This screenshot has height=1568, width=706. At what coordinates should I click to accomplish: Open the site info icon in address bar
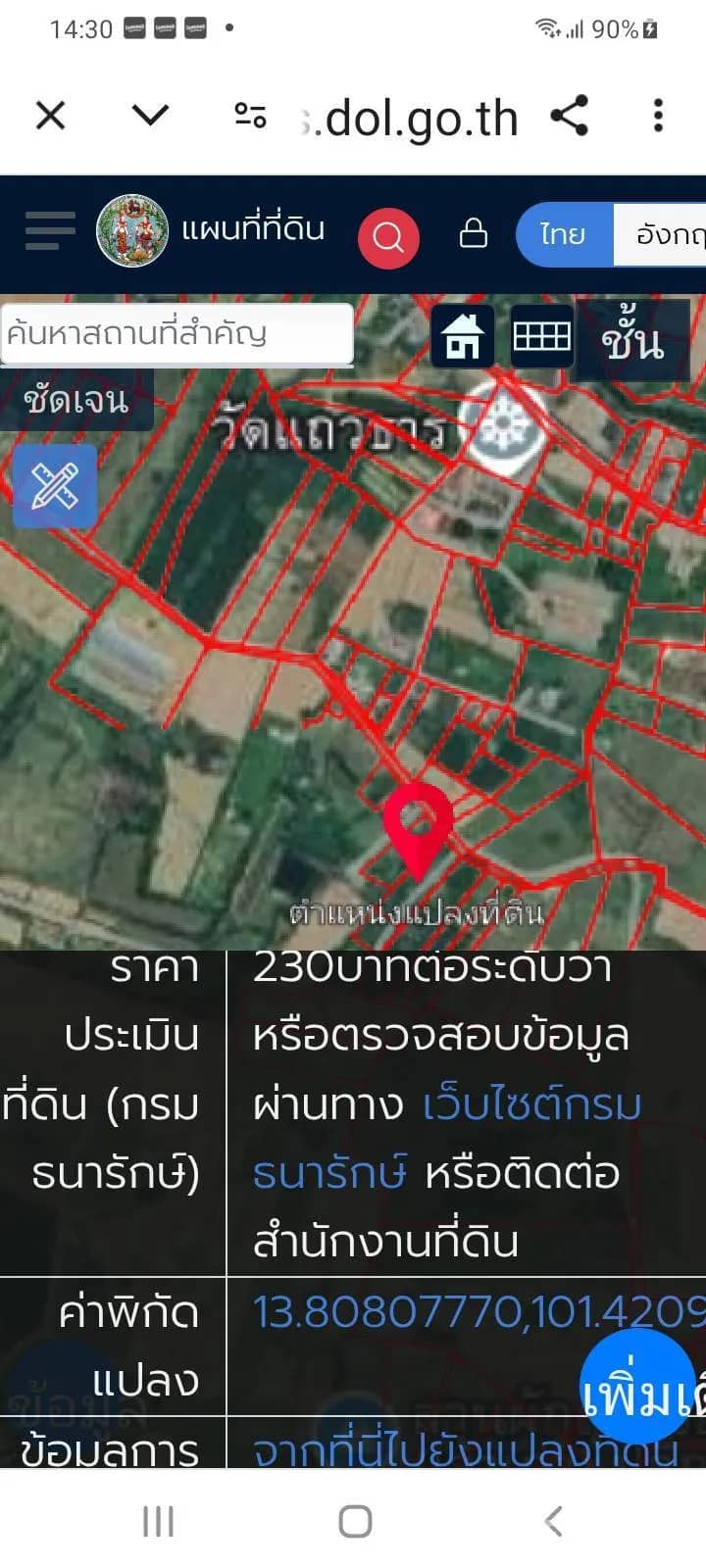tap(252, 114)
